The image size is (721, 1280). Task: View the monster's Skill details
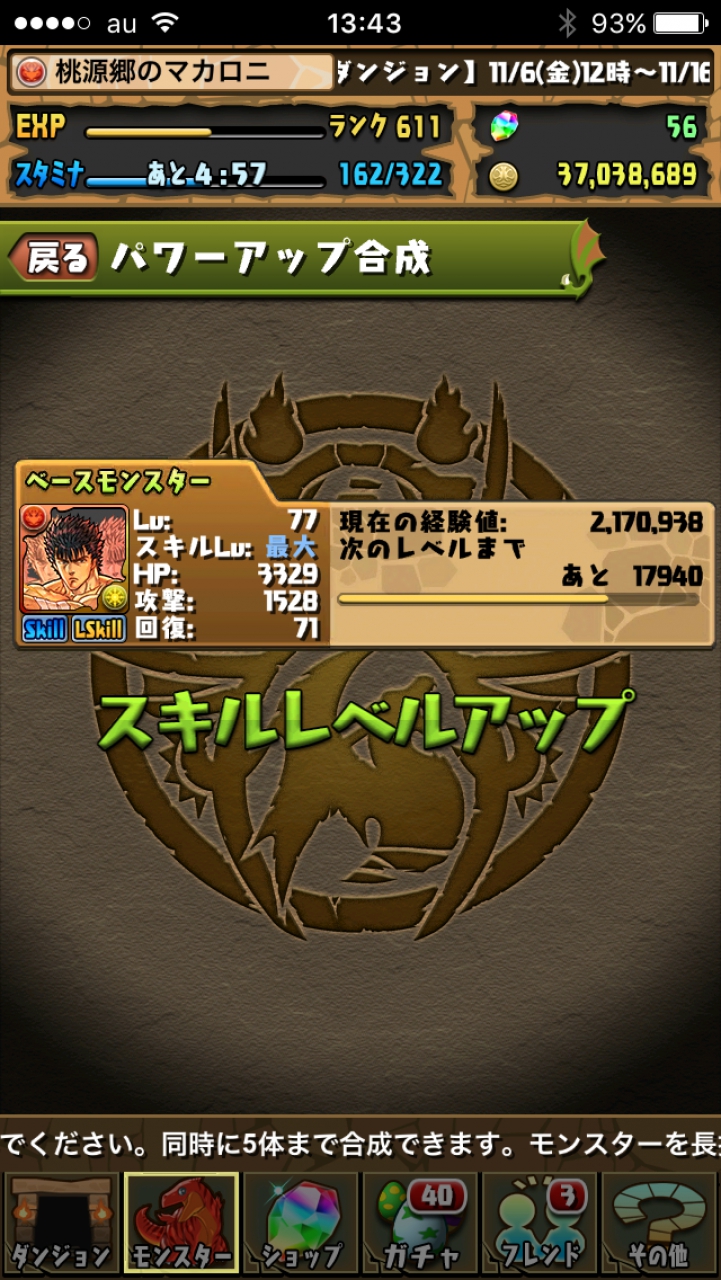point(45,629)
